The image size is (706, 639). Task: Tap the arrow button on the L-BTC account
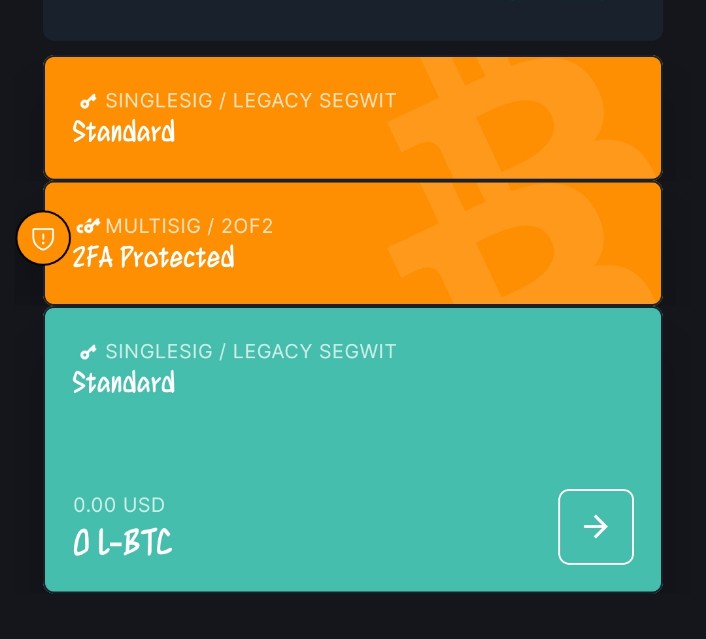click(595, 527)
